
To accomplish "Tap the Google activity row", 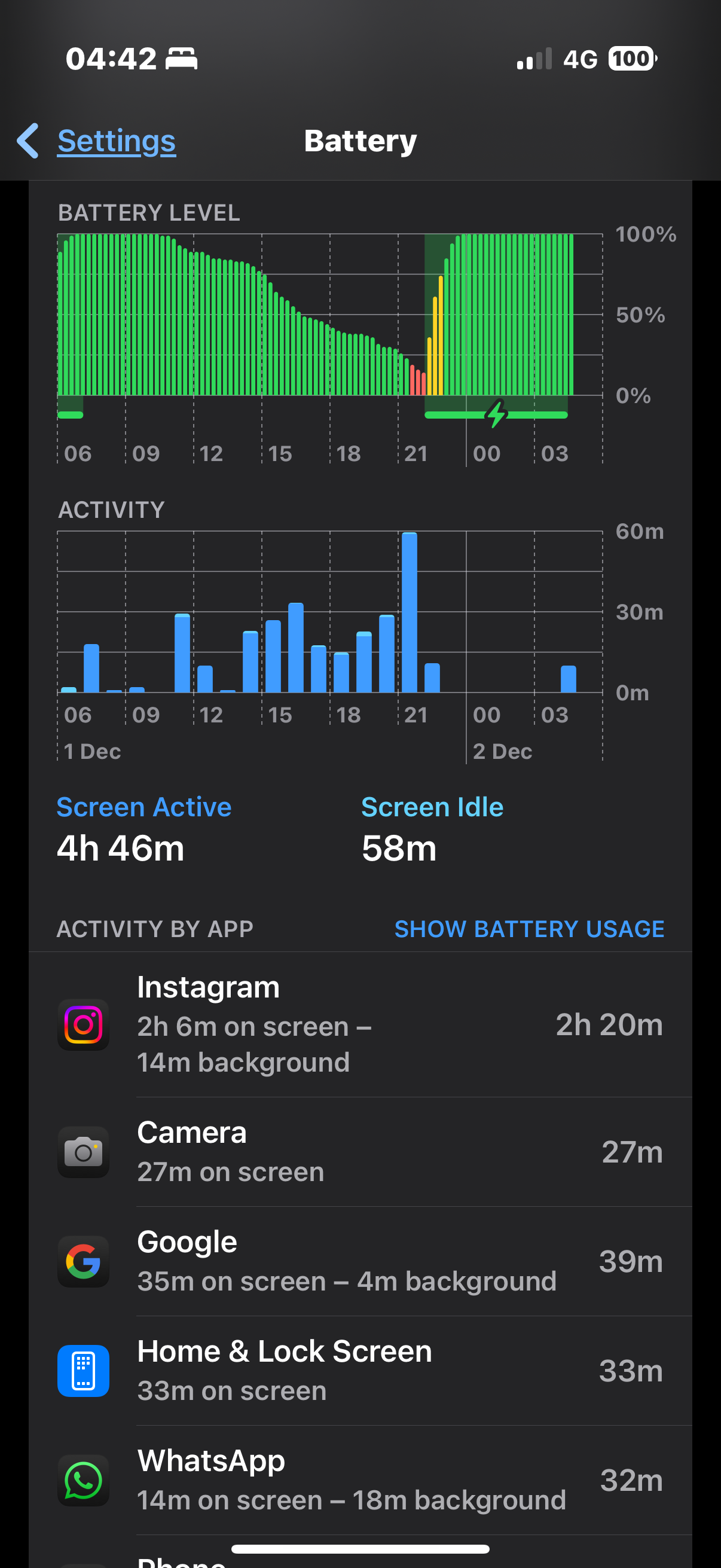I will pos(360,1261).
